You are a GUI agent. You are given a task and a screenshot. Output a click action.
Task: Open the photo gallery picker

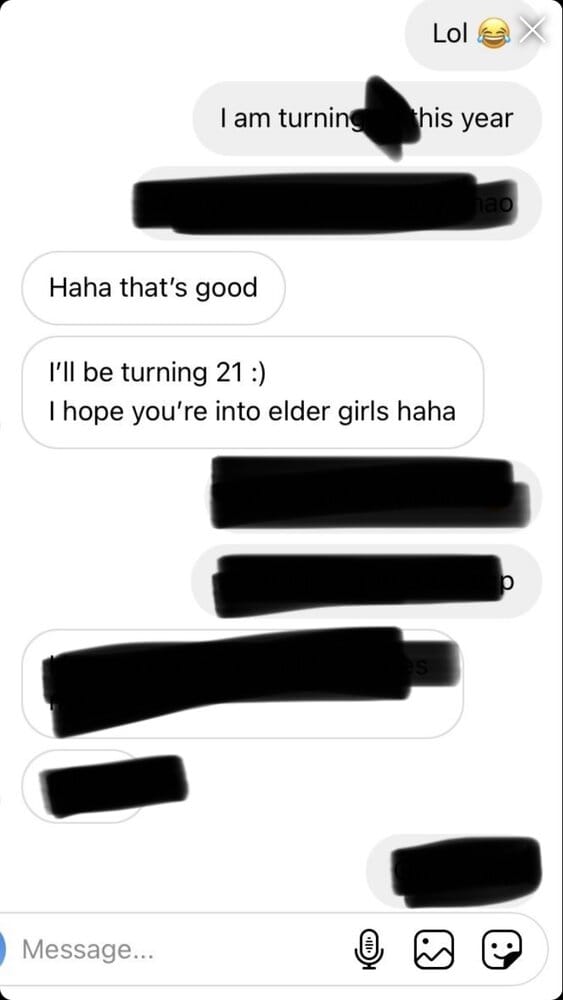coord(434,950)
